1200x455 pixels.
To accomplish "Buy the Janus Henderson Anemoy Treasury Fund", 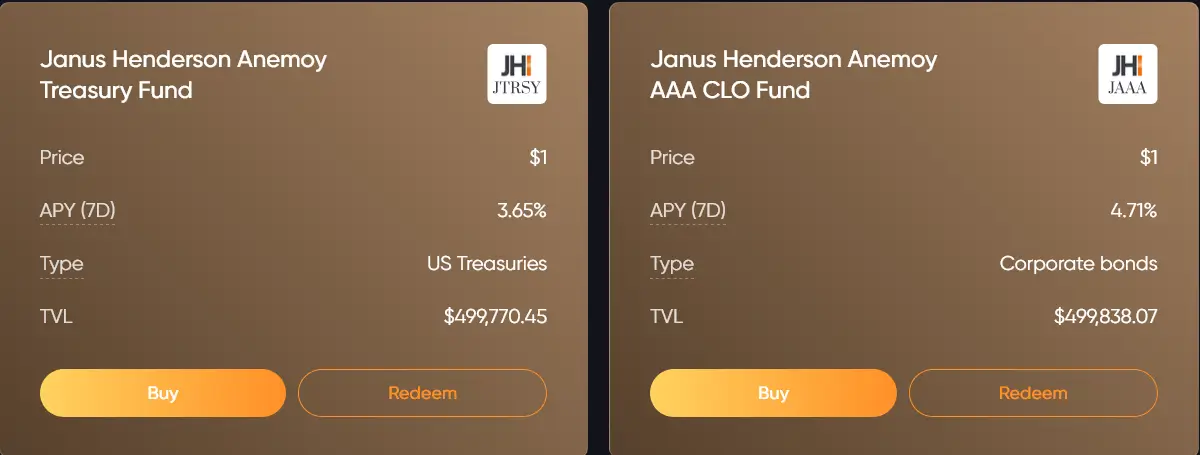I will pyautogui.click(x=163, y=392).
